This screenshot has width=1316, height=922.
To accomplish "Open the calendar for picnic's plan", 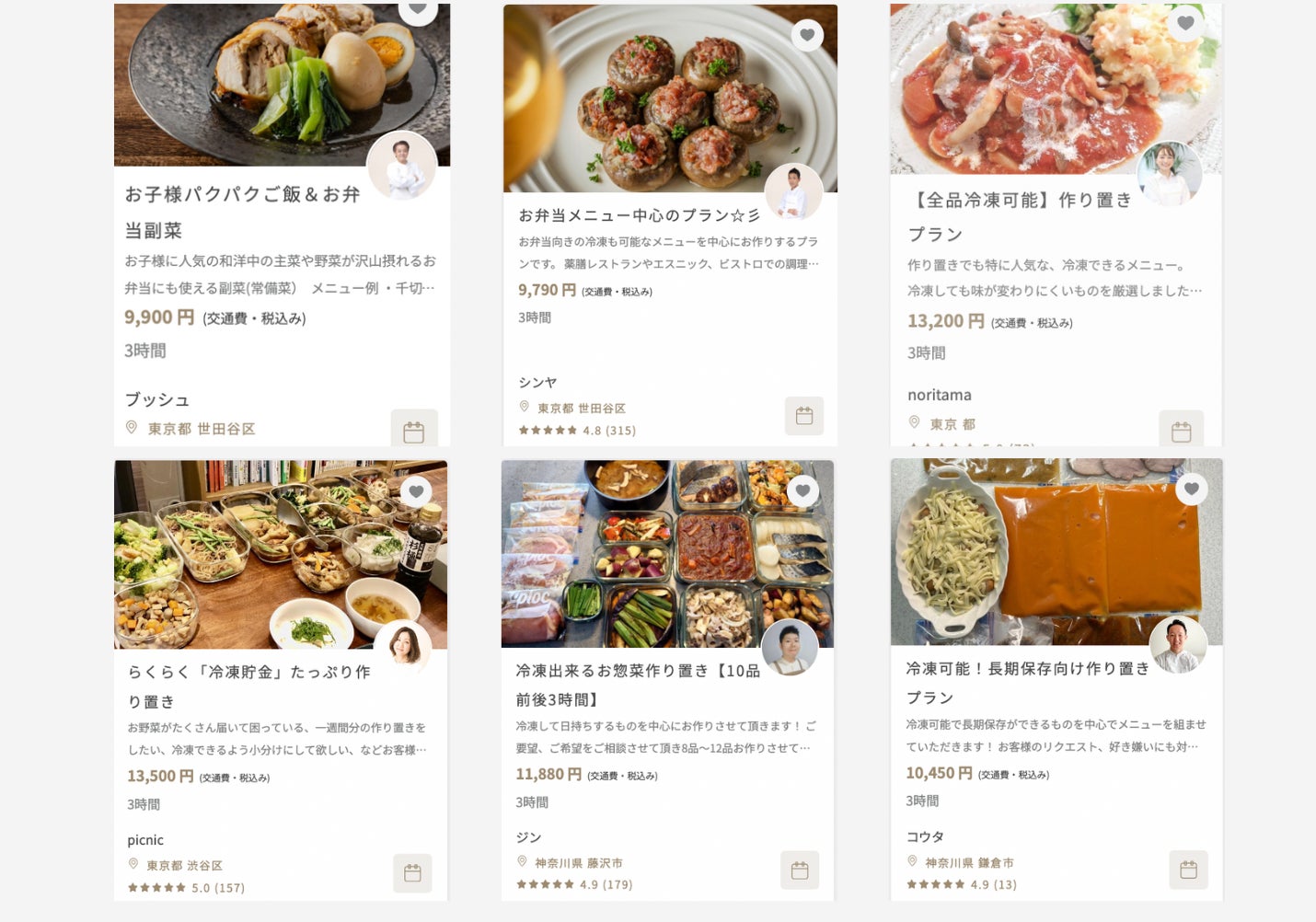I will (412, 873).
